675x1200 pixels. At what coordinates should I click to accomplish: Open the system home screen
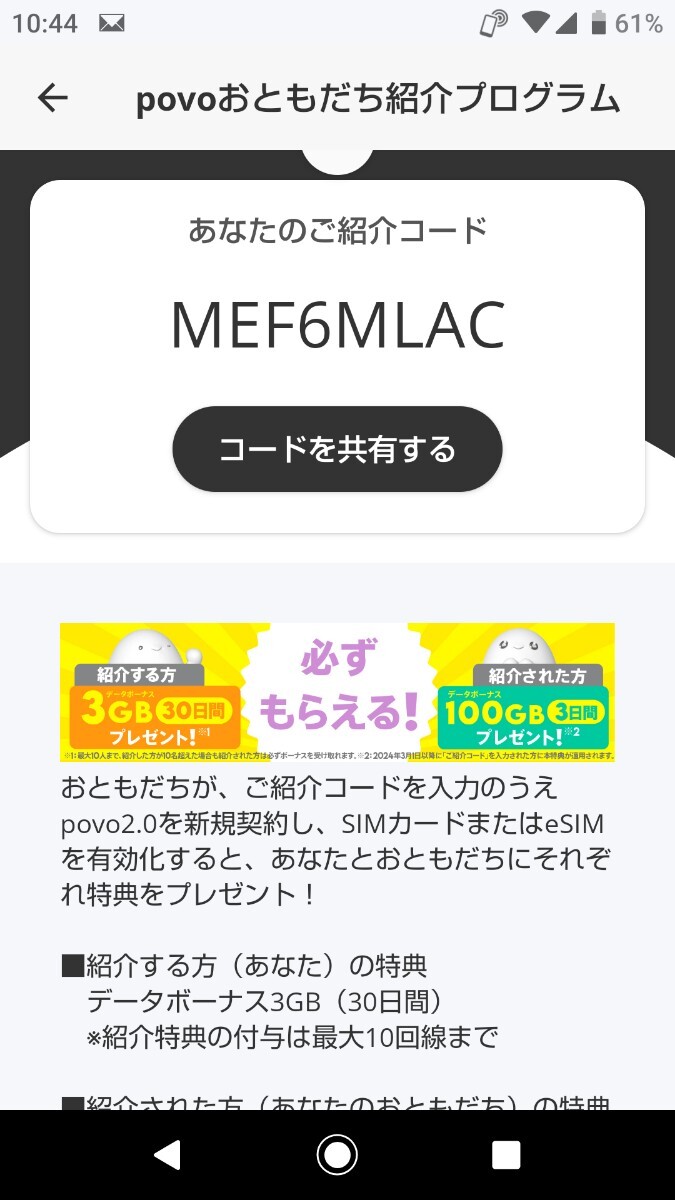(x=337, y=1155)
